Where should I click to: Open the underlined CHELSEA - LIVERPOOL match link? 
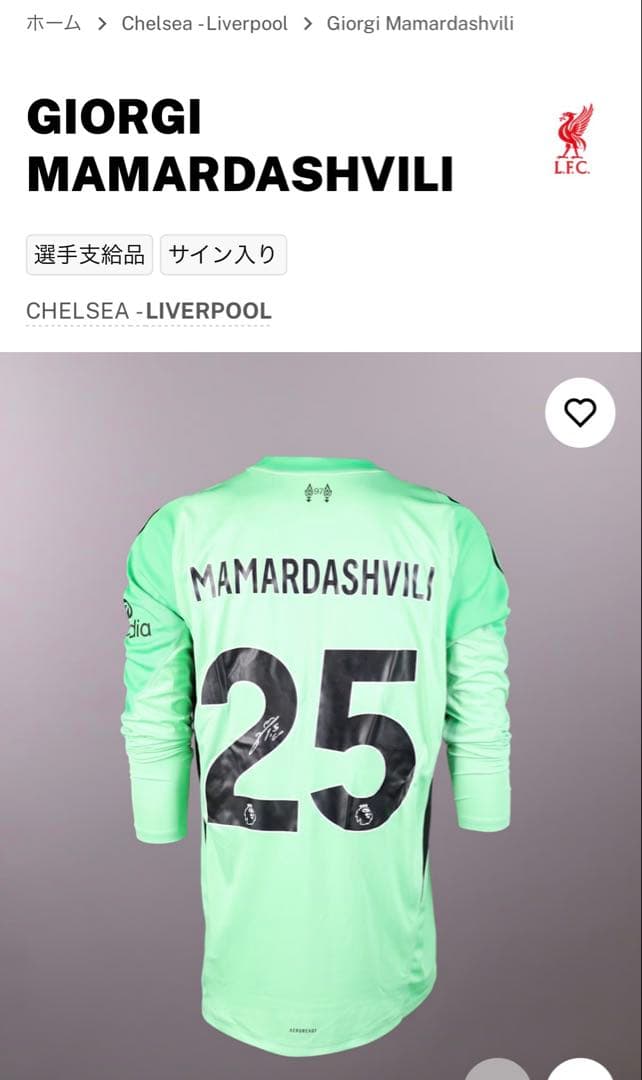tap(149, 311)
